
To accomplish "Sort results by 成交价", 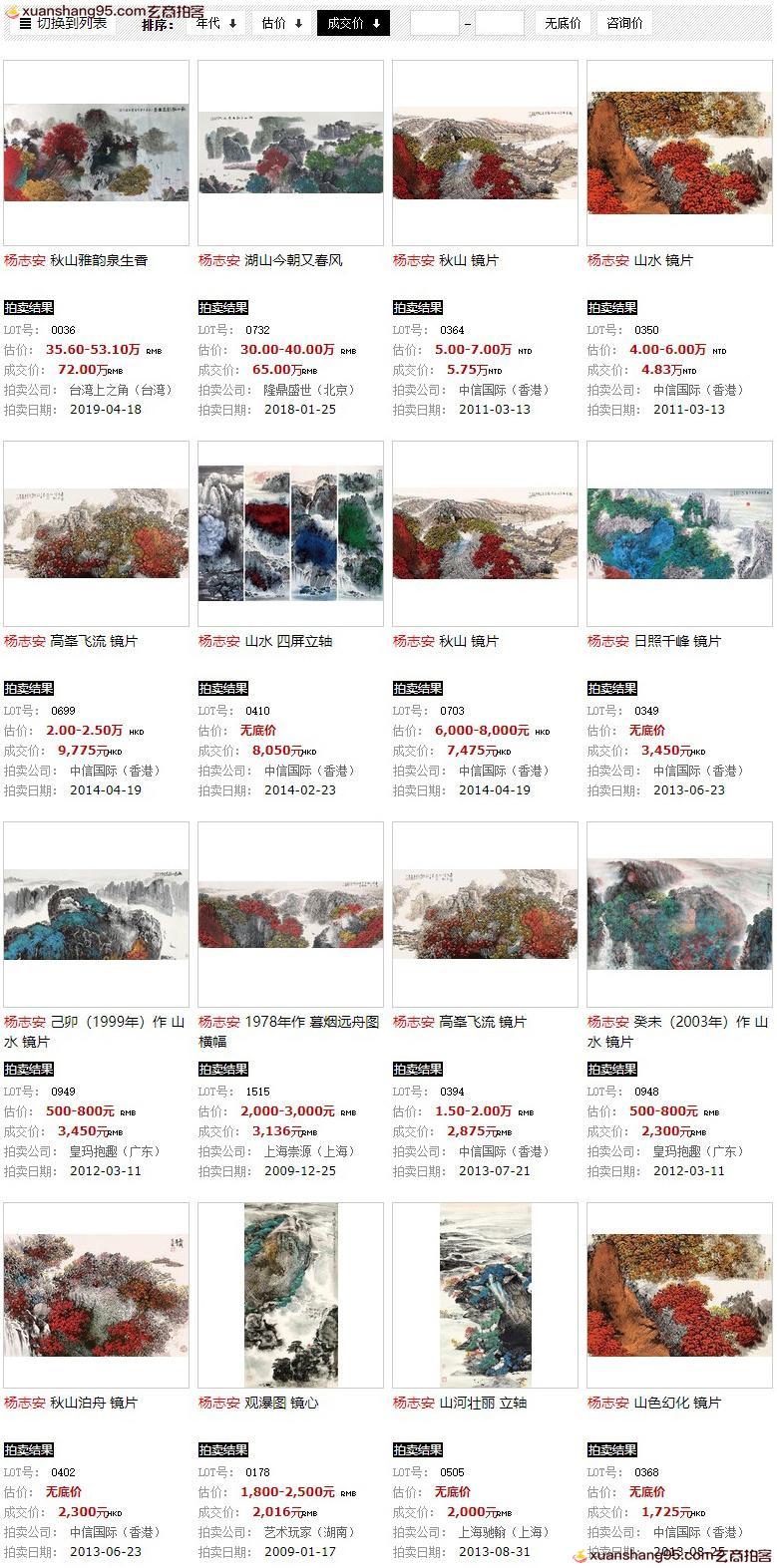I will click(x=353, y=23).
